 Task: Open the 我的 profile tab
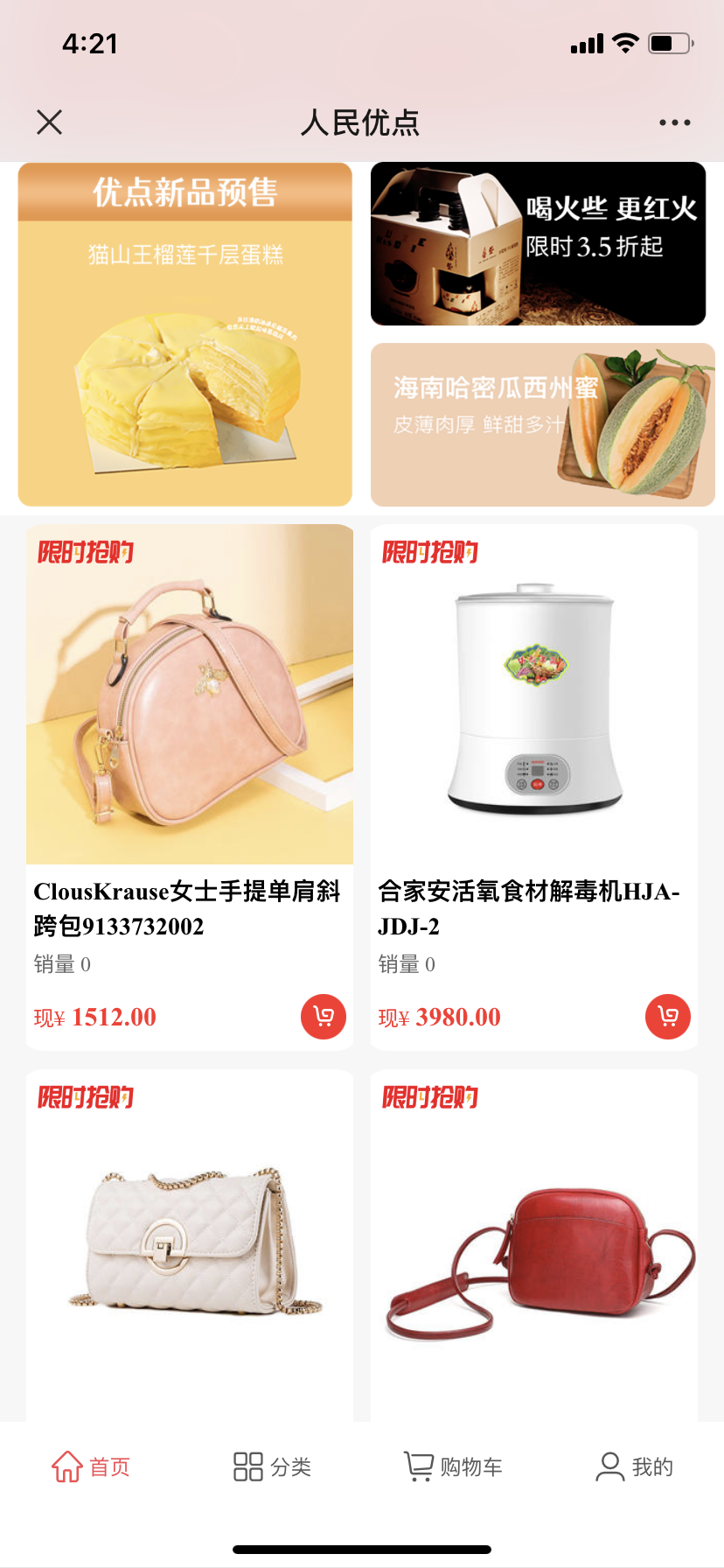click(634, 1466)
